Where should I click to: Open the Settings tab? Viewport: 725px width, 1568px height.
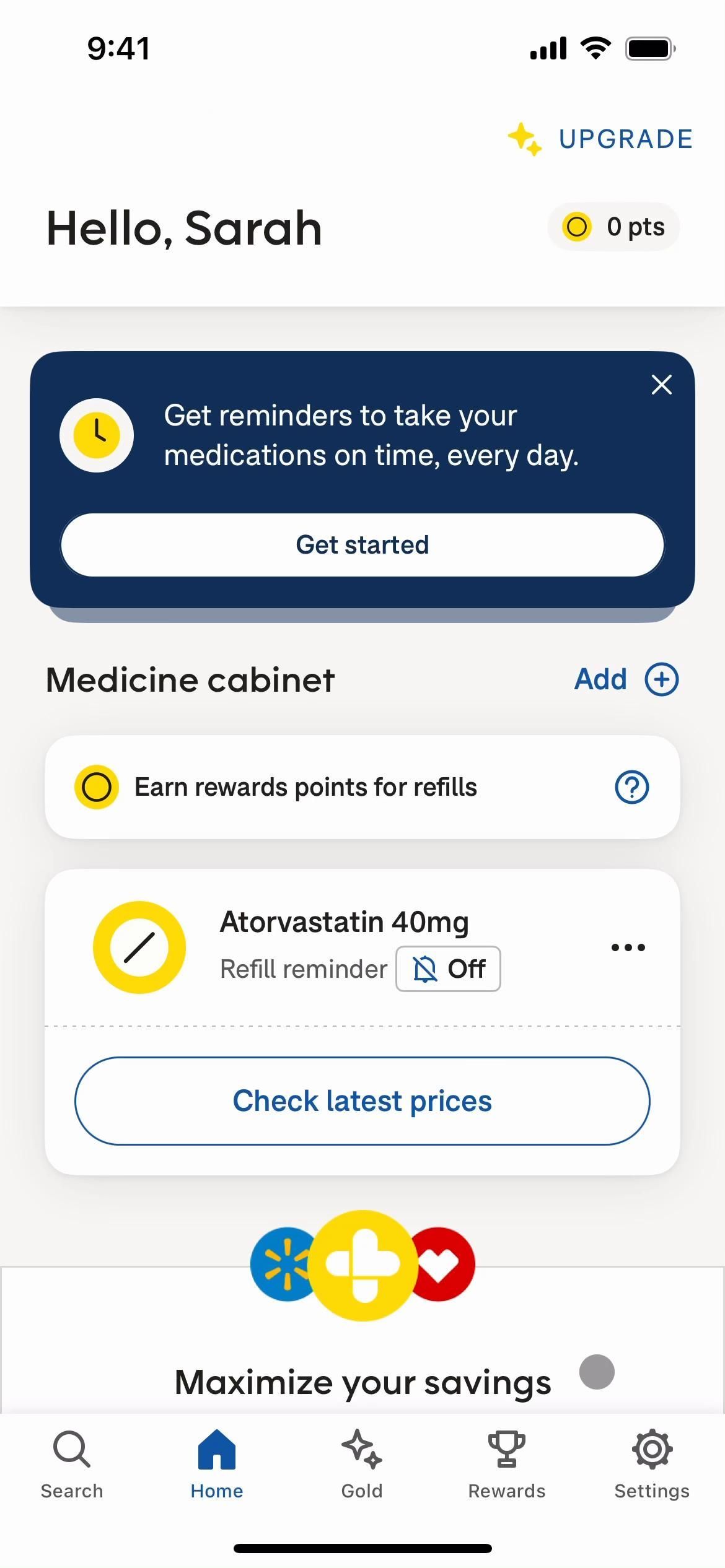pyautogui.click(x=652, y=1464)
